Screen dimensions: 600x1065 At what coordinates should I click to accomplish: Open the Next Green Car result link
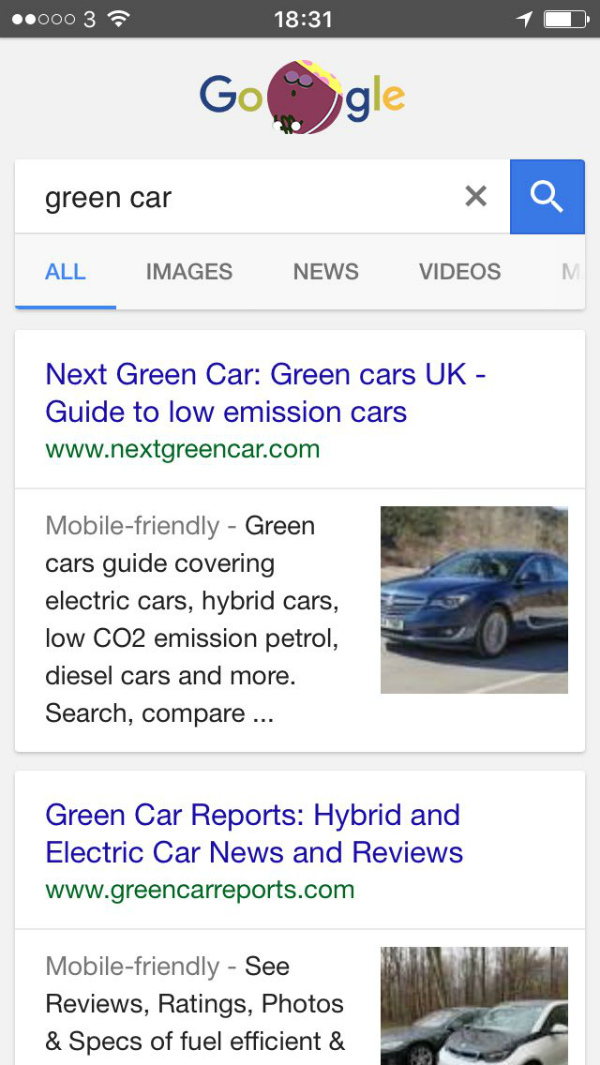point(265,393)
